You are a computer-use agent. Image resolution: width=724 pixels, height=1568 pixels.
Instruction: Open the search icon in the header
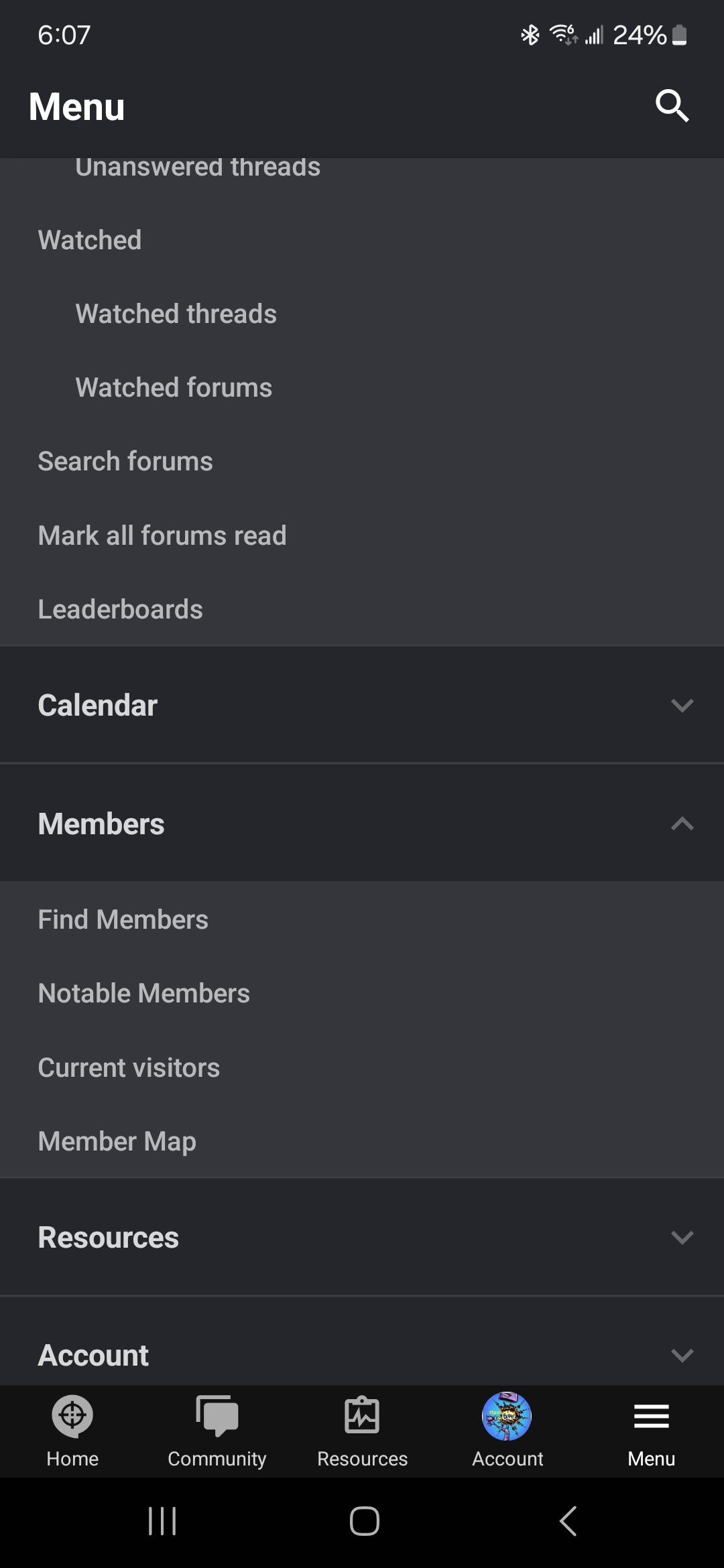tap(672, 106)
